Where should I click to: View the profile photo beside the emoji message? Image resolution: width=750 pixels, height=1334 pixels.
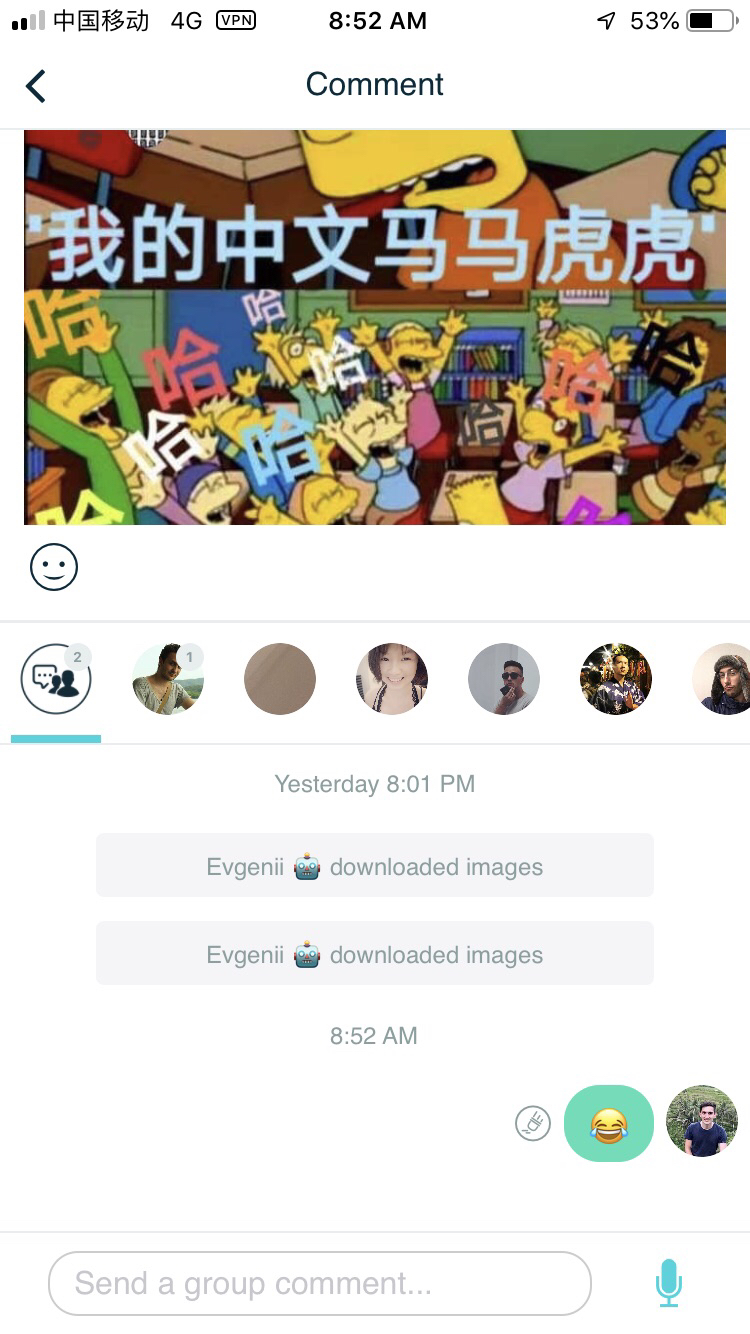tap(702, 1121)
